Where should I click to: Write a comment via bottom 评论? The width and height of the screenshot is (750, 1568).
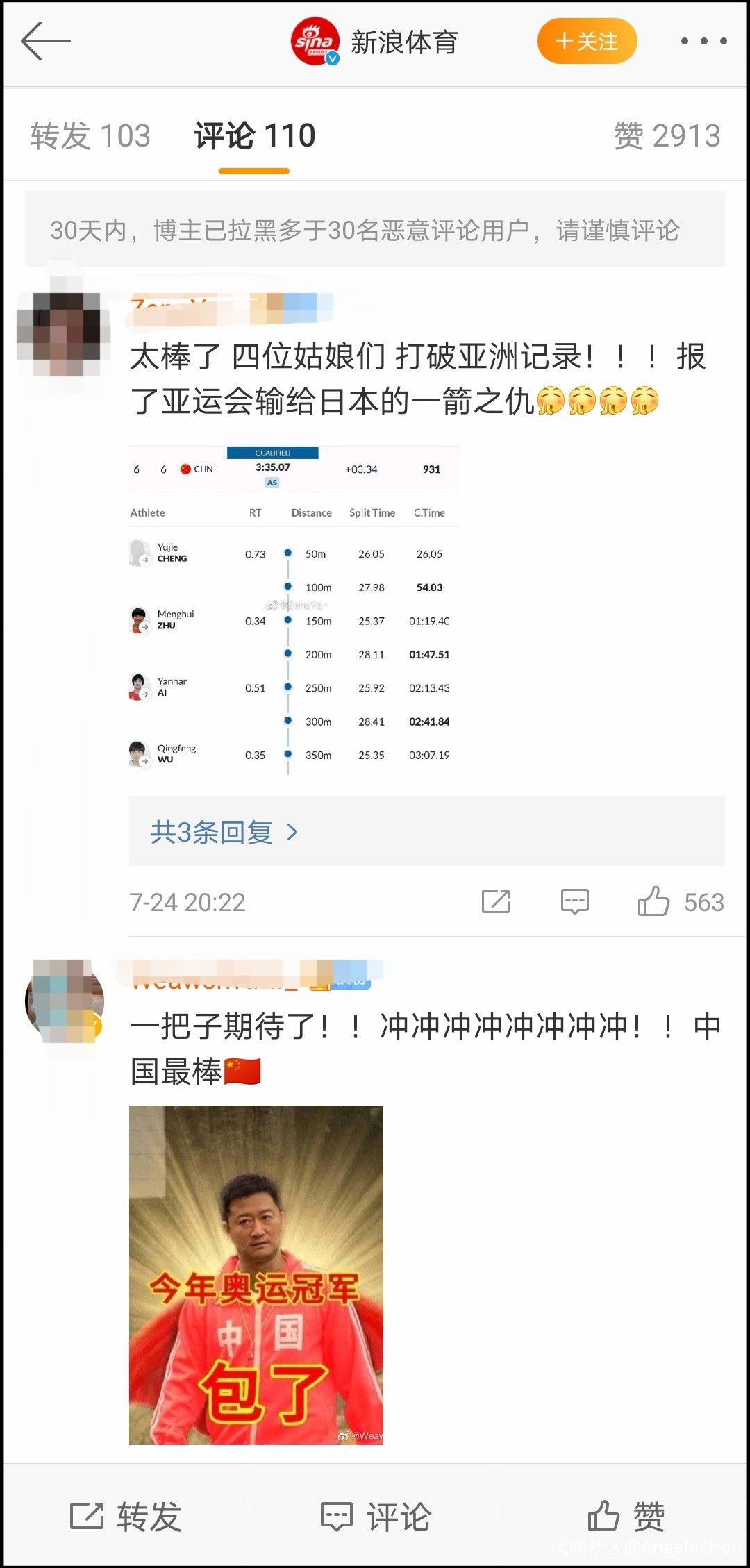[375, 1516]
